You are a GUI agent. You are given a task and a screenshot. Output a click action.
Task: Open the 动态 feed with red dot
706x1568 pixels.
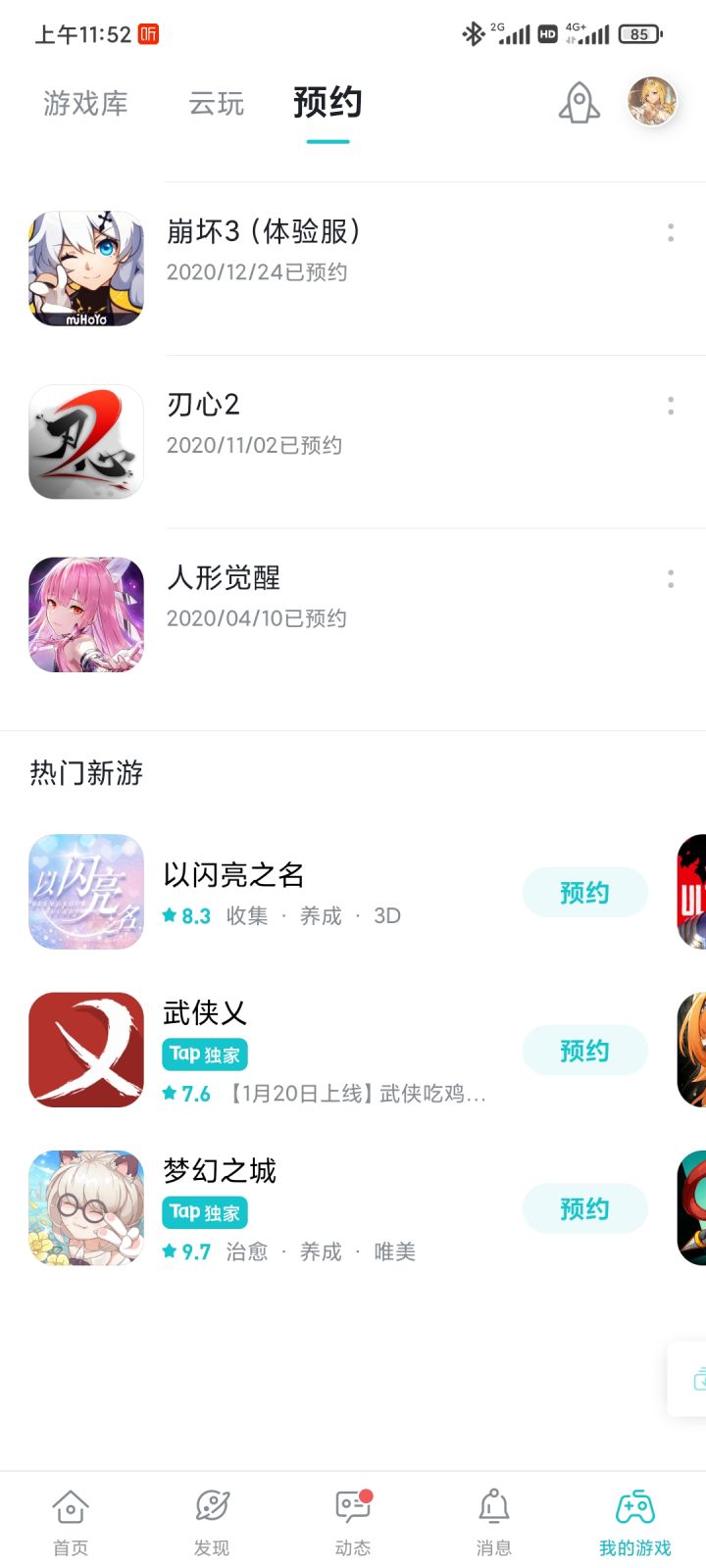tap(353, 1514)
